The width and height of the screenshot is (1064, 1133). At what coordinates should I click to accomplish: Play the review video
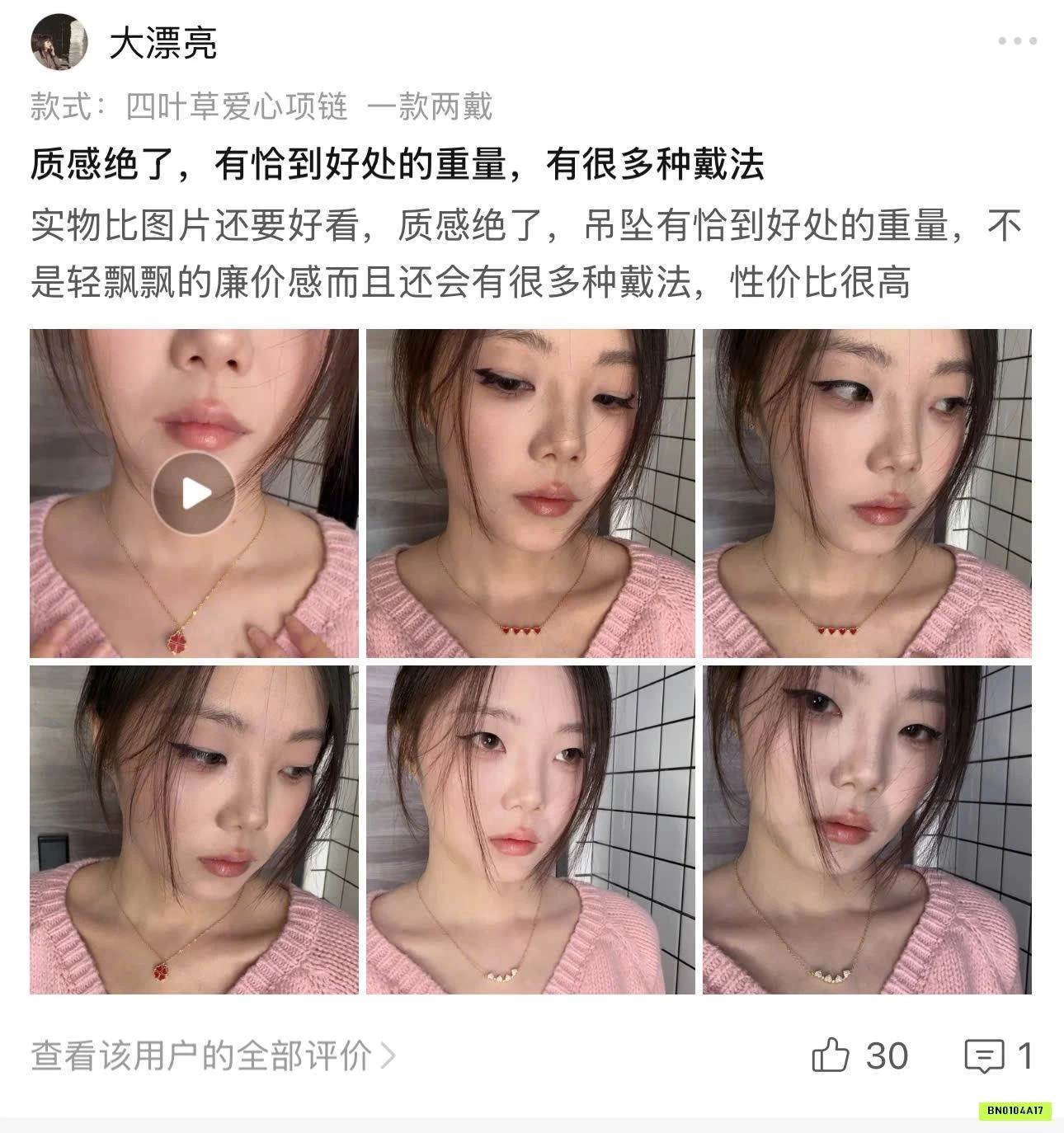tap(194, 494)
